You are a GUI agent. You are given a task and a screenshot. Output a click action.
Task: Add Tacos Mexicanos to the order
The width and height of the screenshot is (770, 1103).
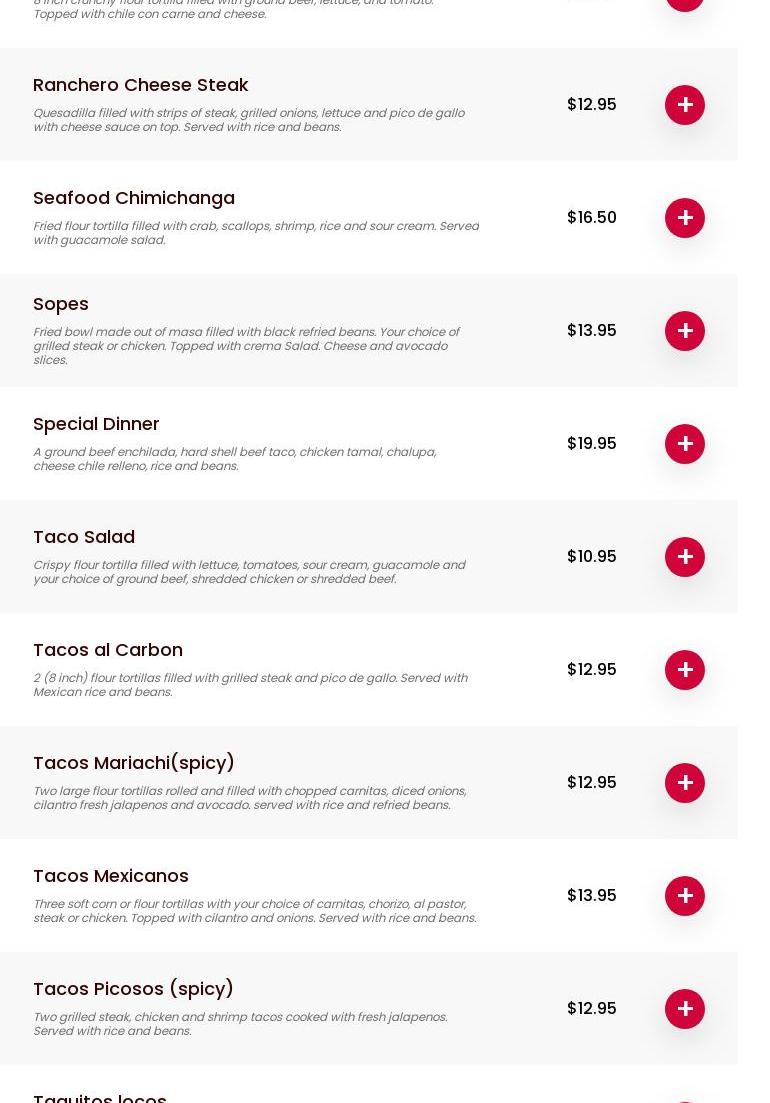[685, 896]
